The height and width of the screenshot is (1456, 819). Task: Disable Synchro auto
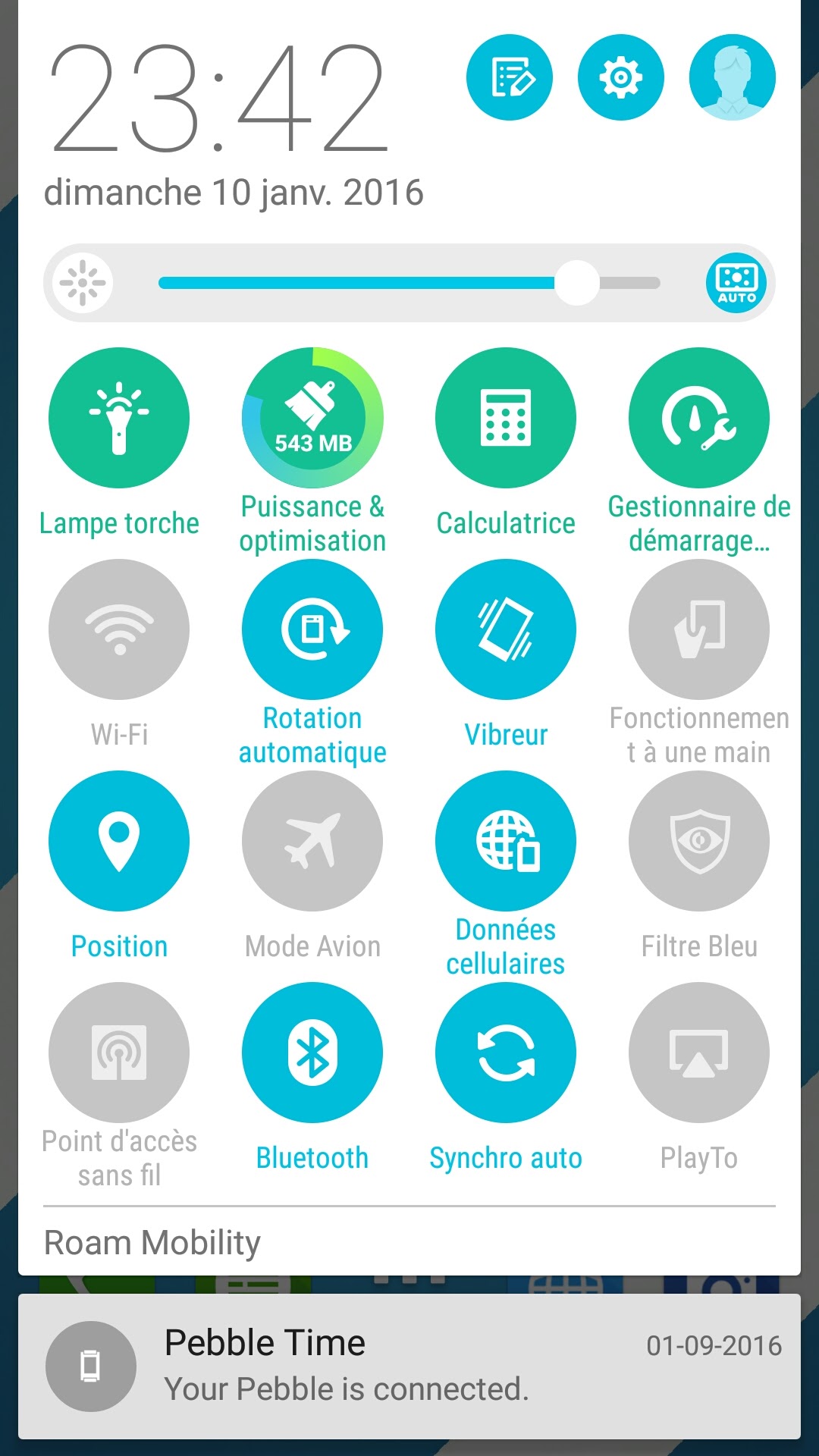tap(506, 1053)
